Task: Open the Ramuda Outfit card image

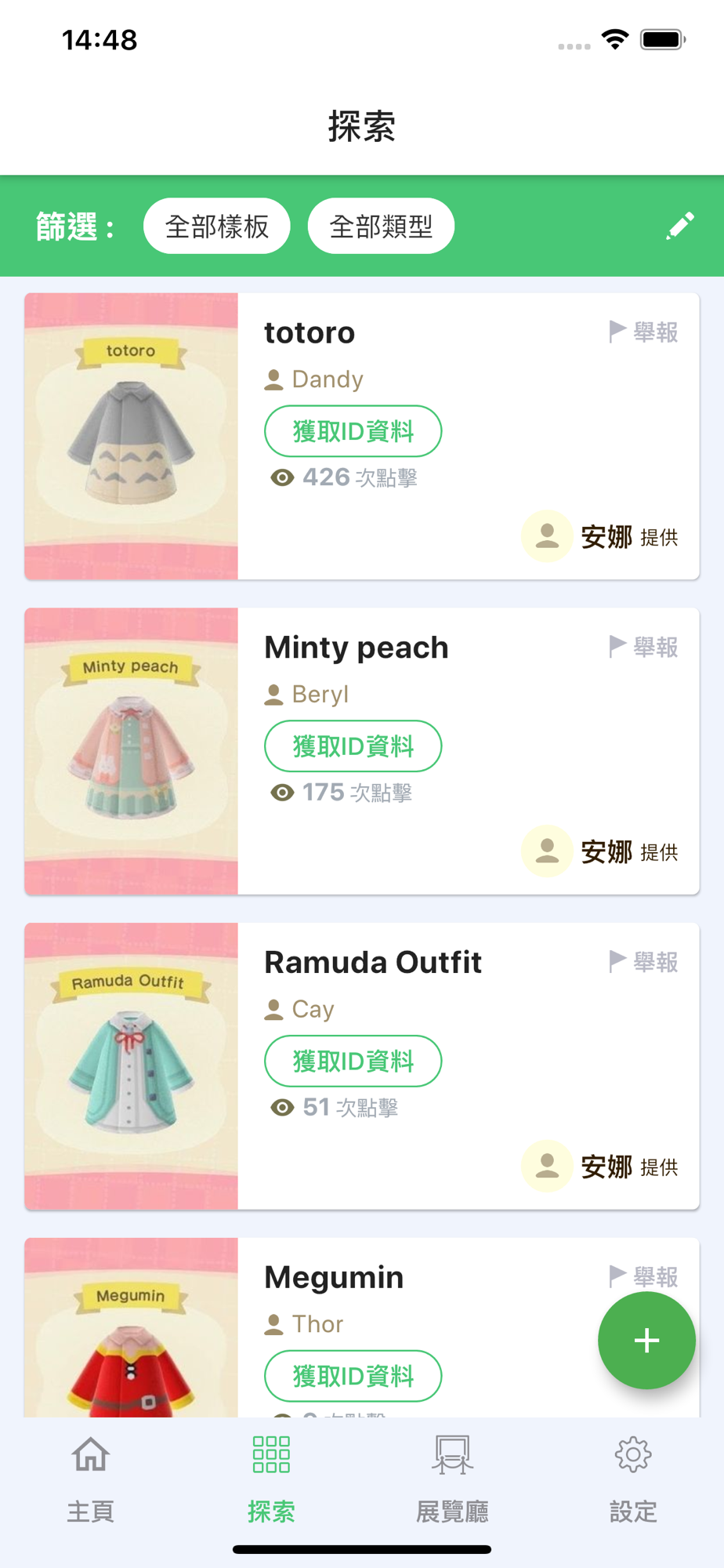Action: coord(131,1066)
